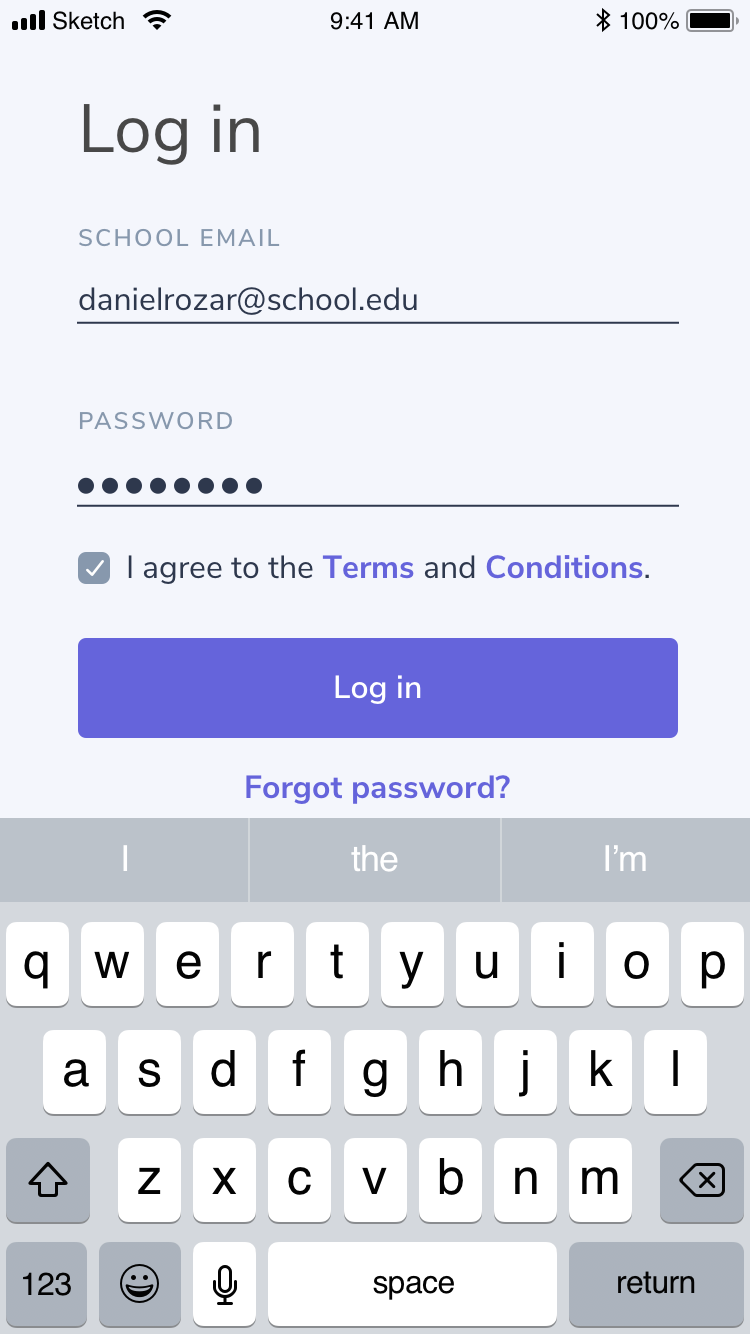
Task: Select the 'the' predictive text suggestion
Action: coord(374,859)
